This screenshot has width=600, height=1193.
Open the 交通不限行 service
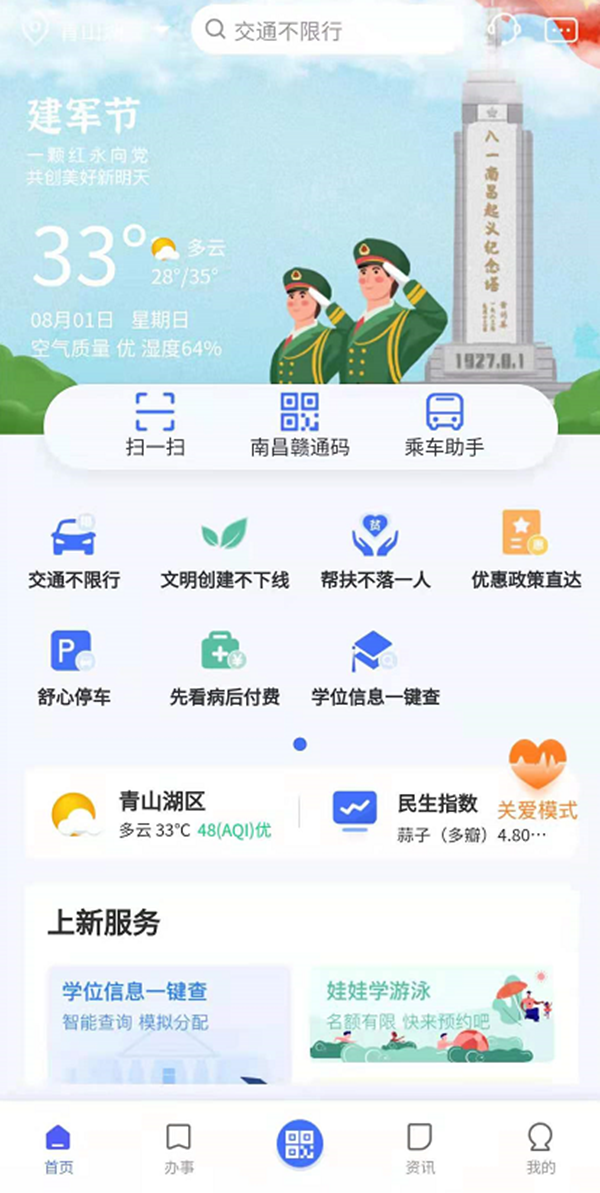74,551
